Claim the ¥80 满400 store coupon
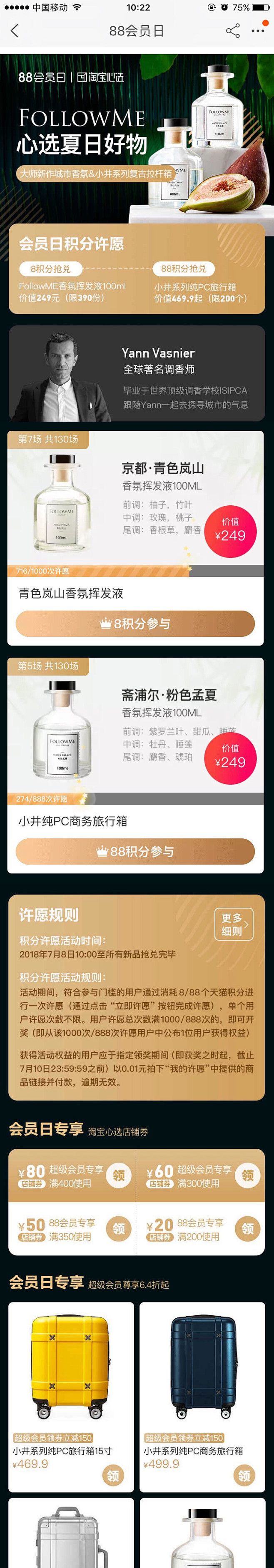 (x=119, y=1175)
